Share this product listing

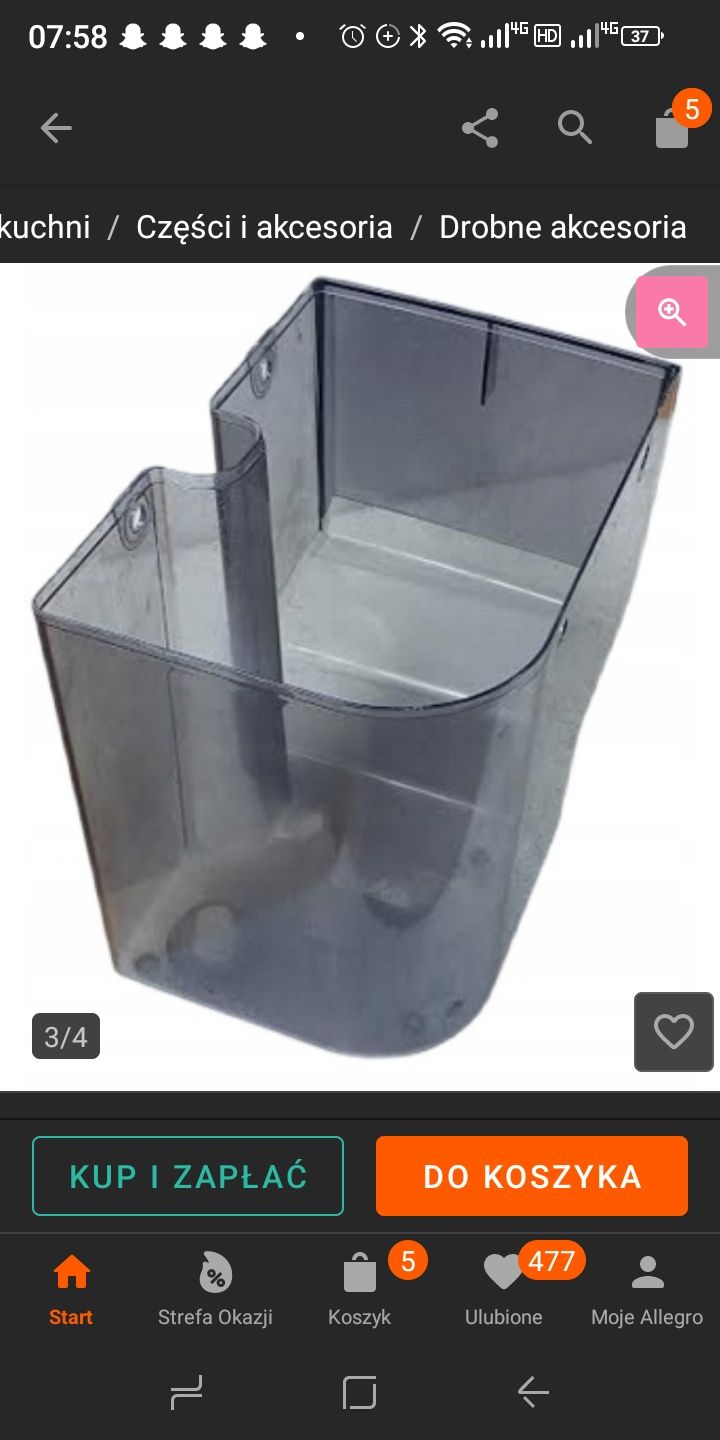(x=480, y=128)
